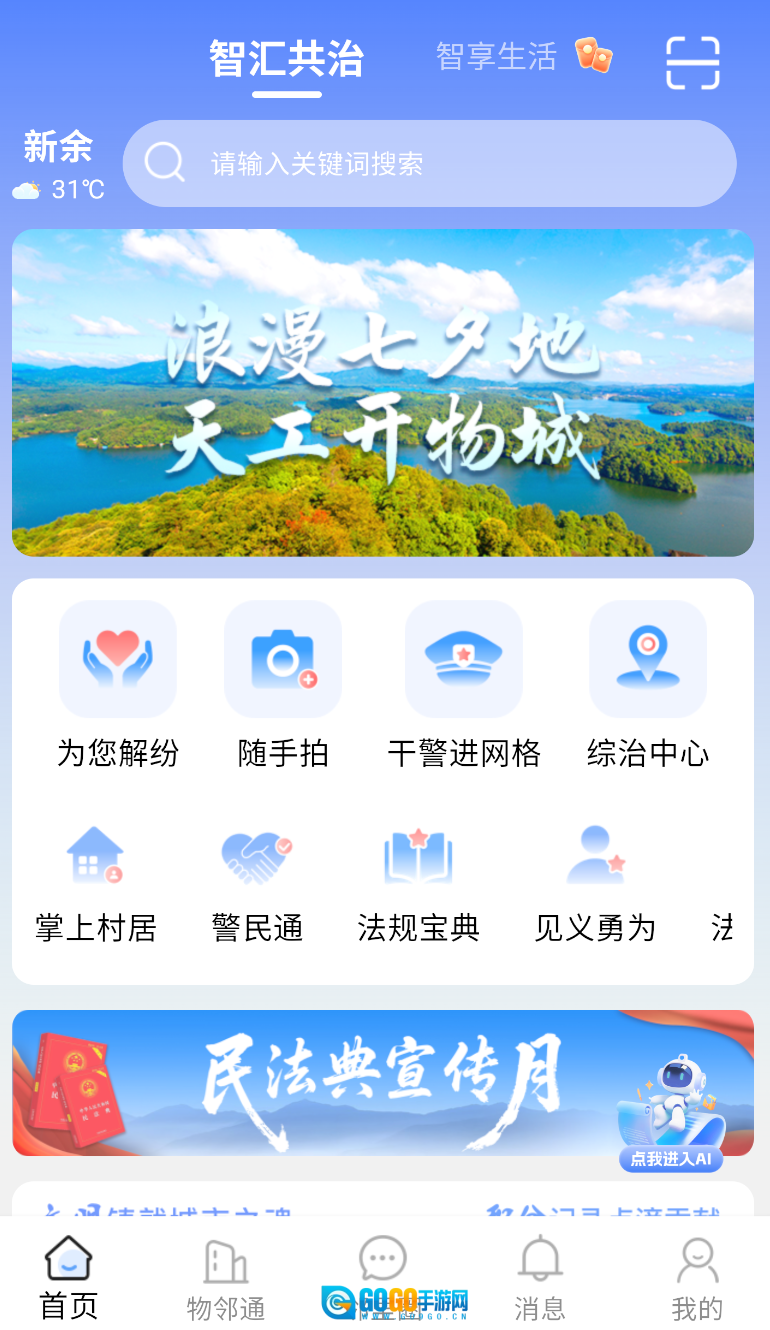Image resolution: width=770 pixels, height=1330 pixels.
Task: Open the chat bubble icon in bottom bar
Action: 382,1262
